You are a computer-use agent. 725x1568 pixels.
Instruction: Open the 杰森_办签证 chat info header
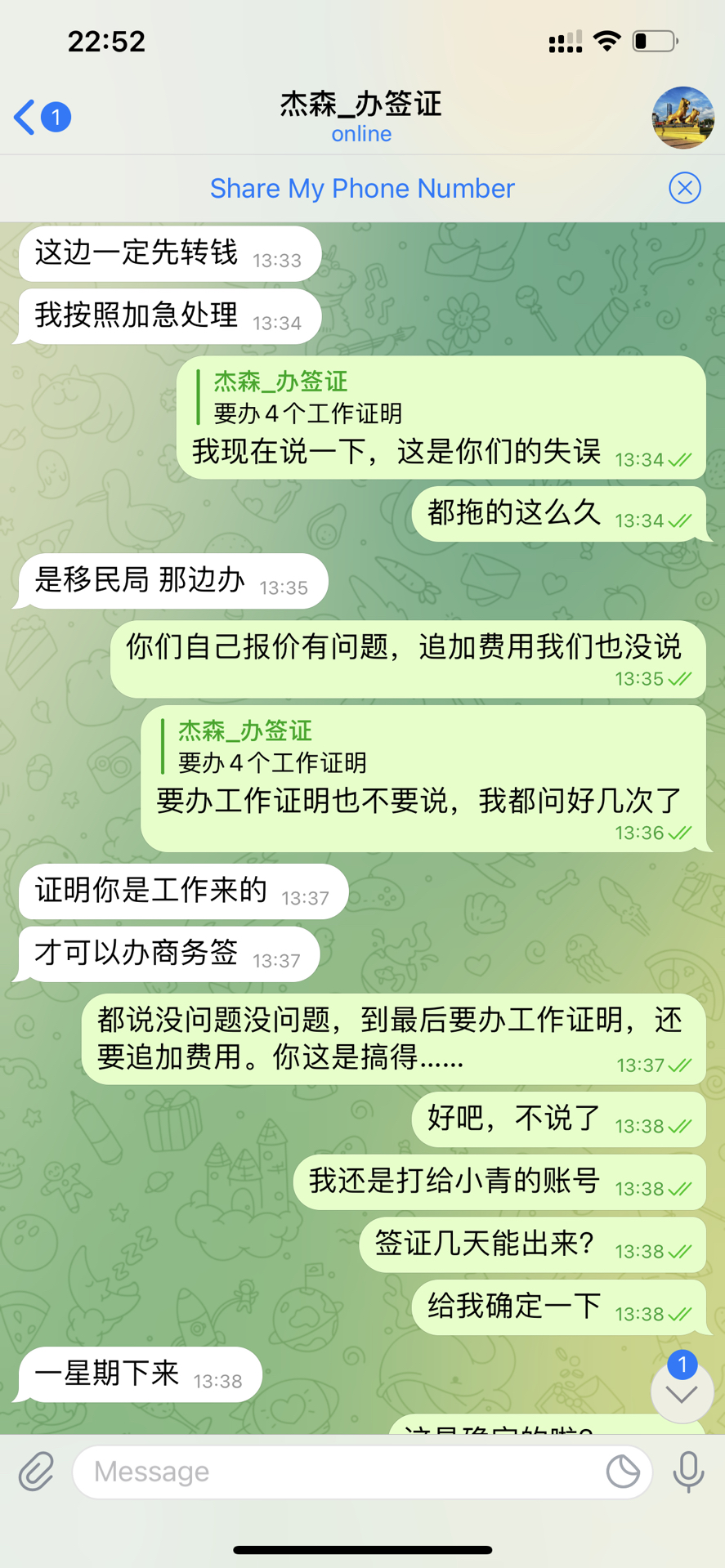point(361,116)
